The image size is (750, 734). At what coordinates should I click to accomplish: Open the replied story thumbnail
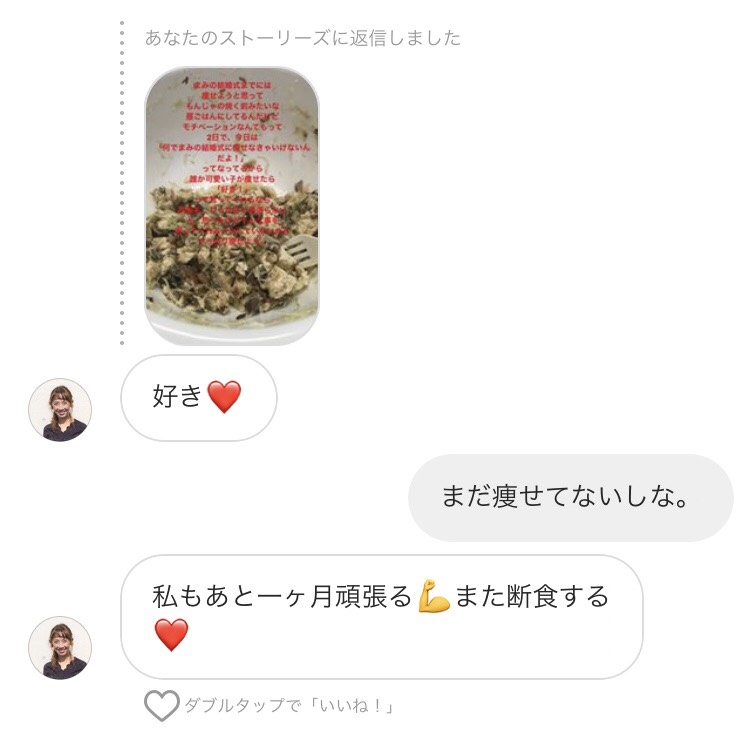point(232,206)
